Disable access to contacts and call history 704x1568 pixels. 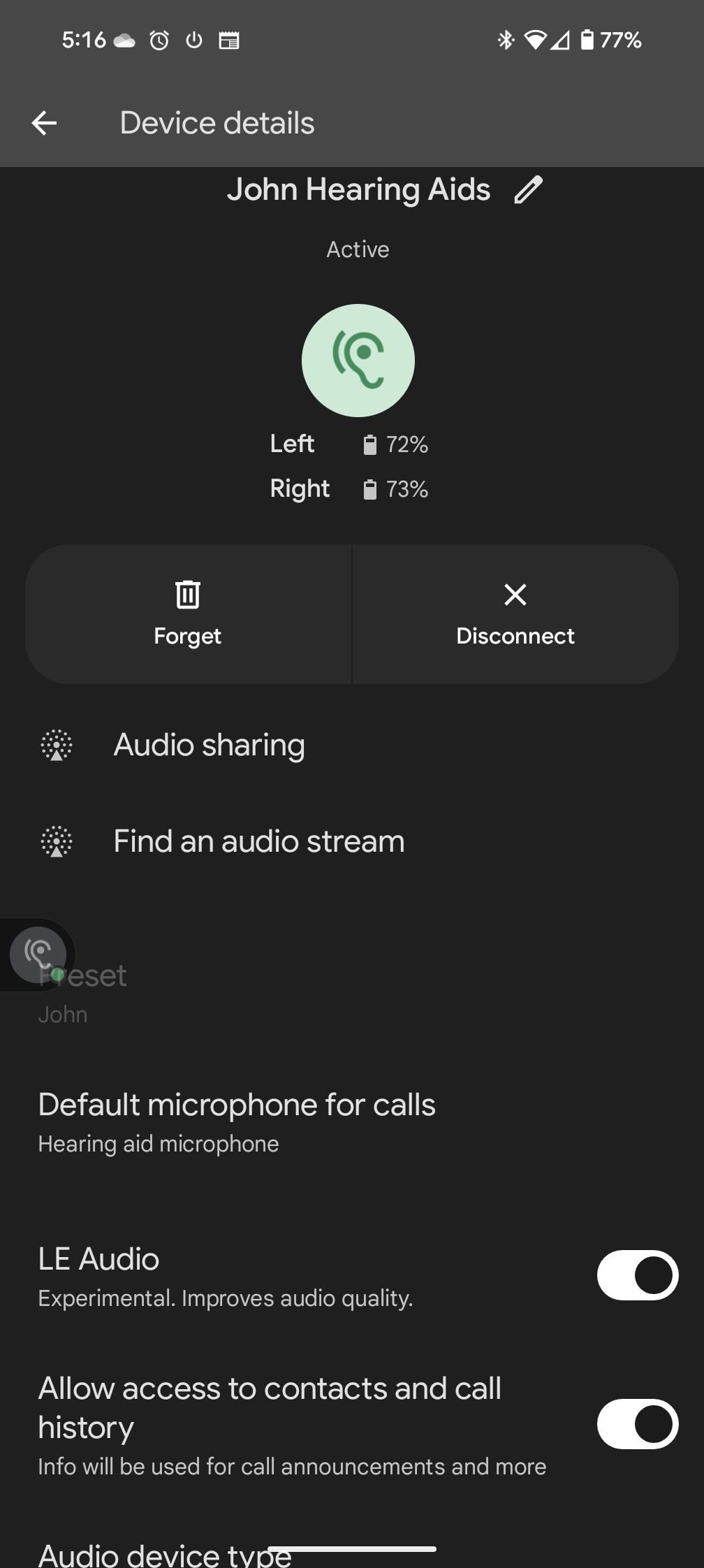(637, 1424)
